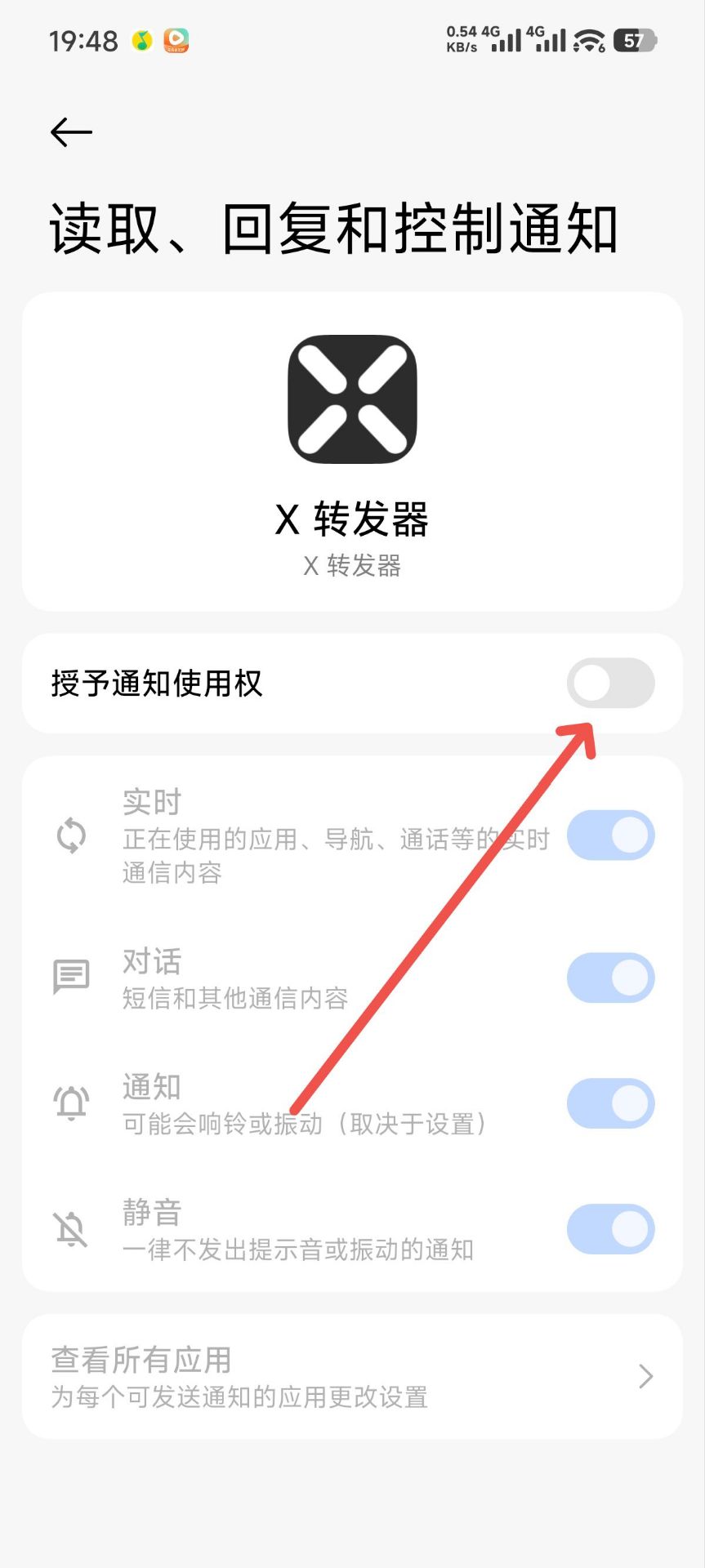Open 查看所有应用 row

[x=351, y=1377]
